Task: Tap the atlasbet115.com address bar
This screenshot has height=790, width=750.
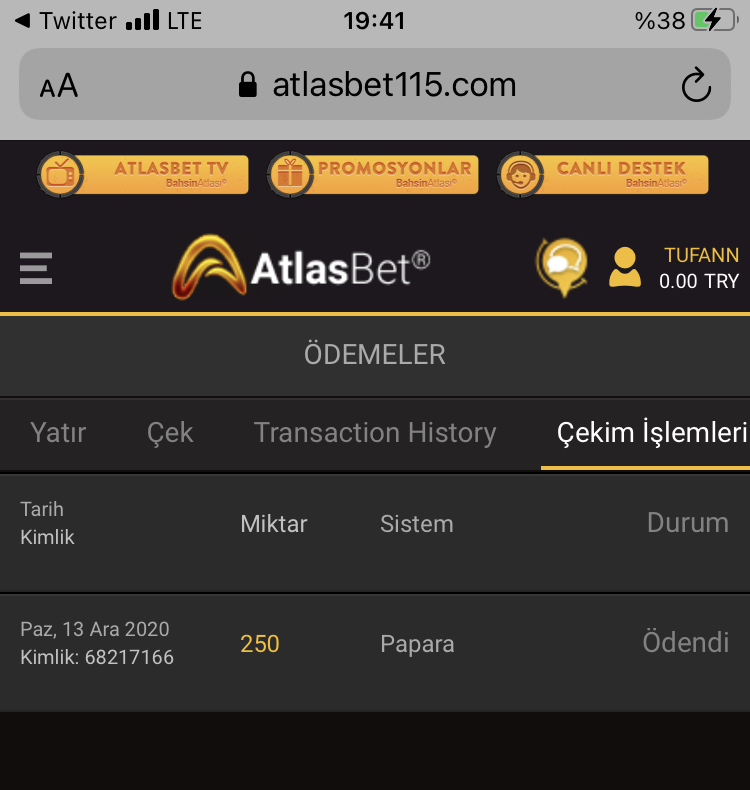Action: tap(378, 85)
